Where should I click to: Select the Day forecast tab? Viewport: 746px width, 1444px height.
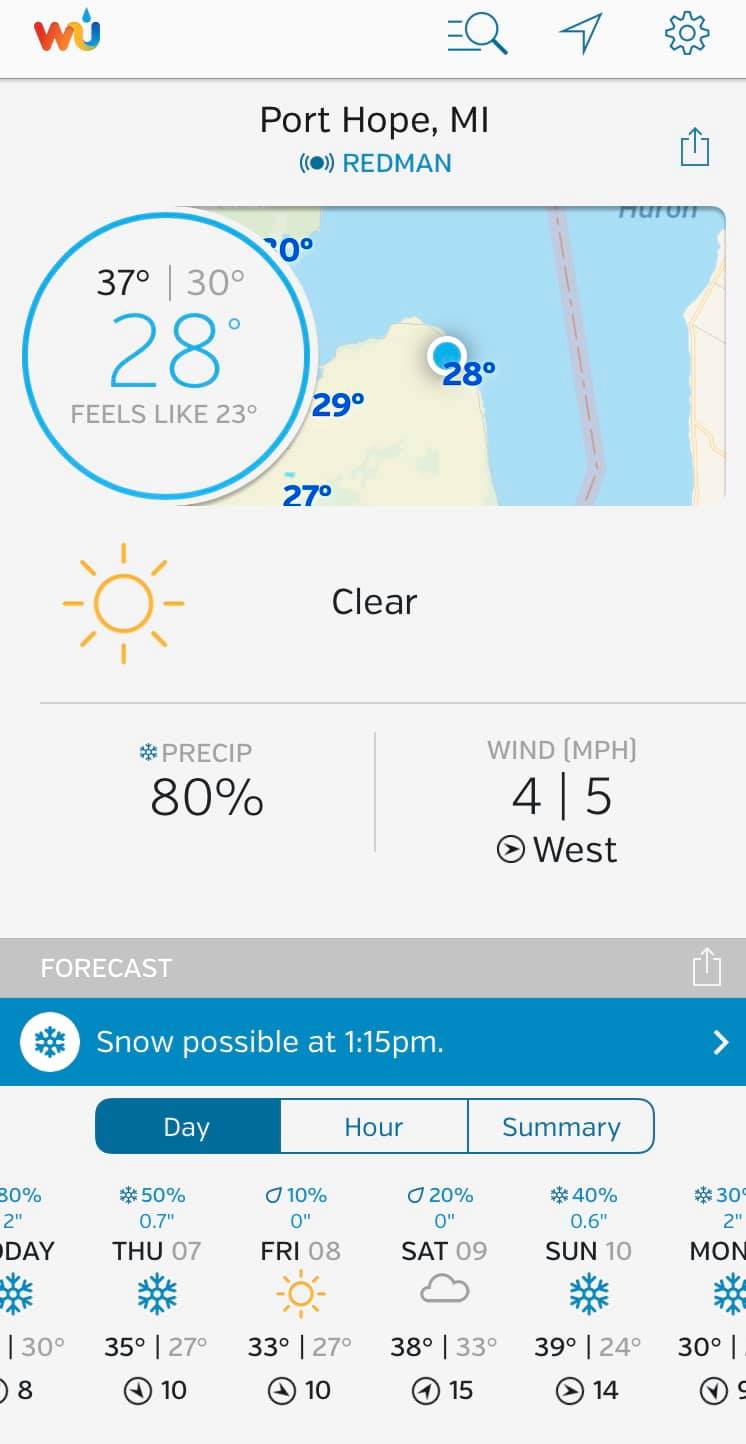187,1127
